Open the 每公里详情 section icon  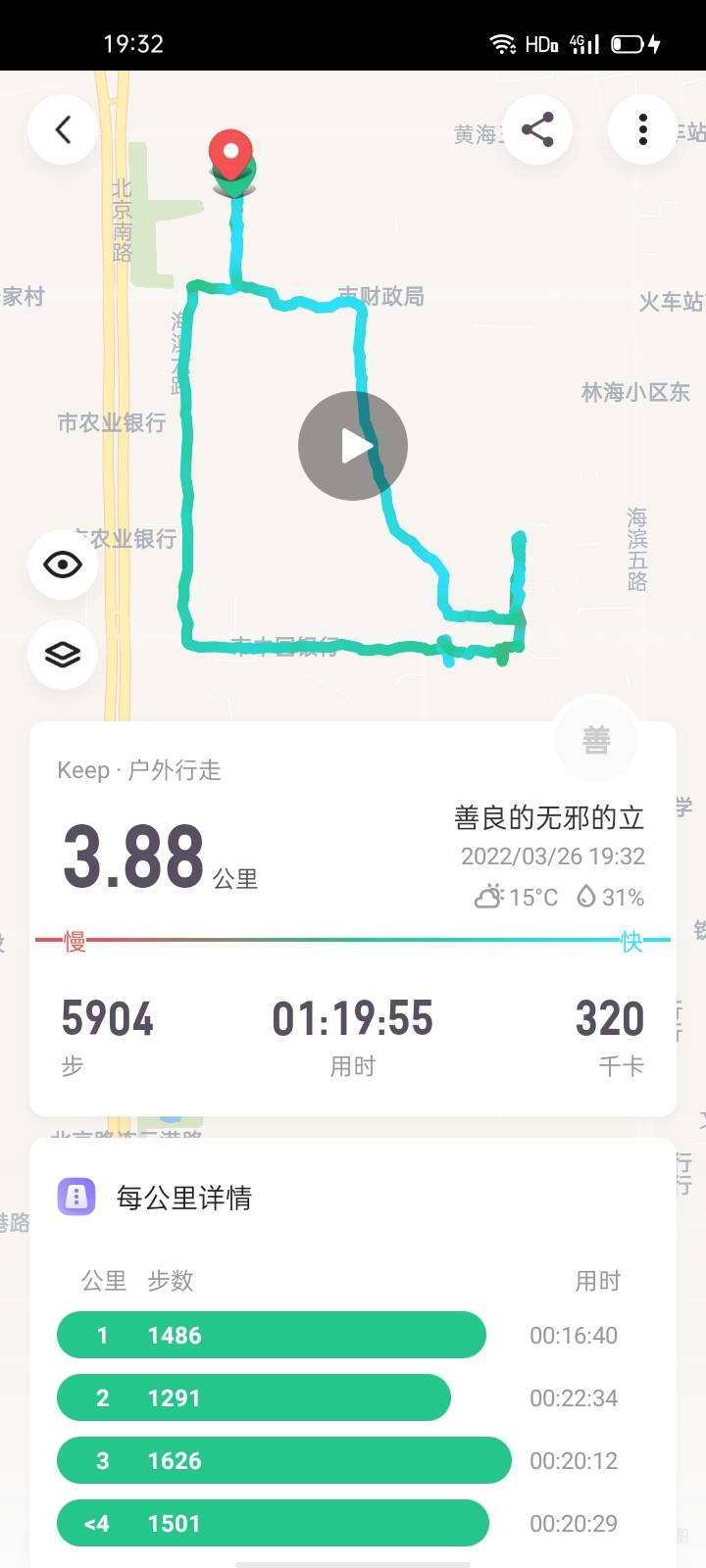click(x=76, y=1198)
